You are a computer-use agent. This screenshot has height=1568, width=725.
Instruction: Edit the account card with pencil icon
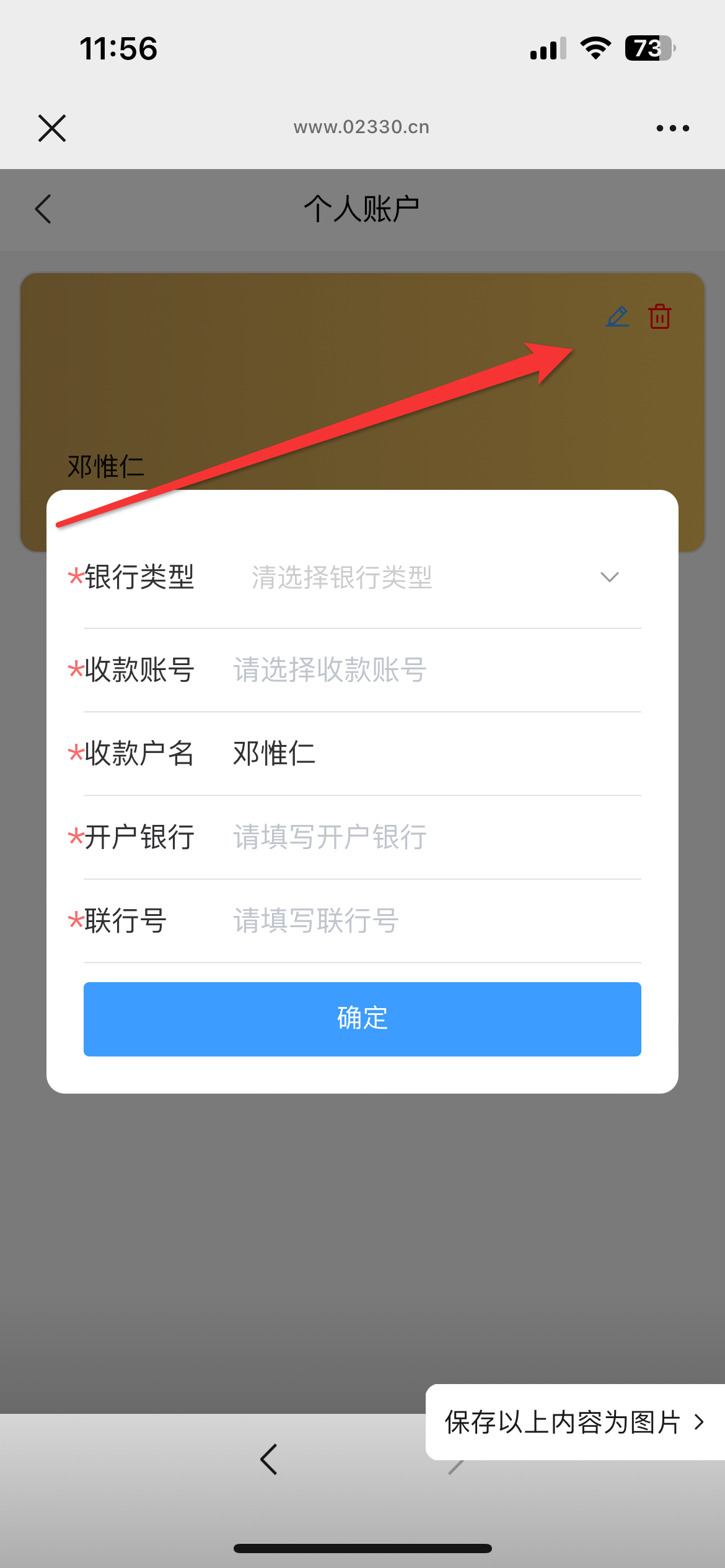tap(617, 317)
